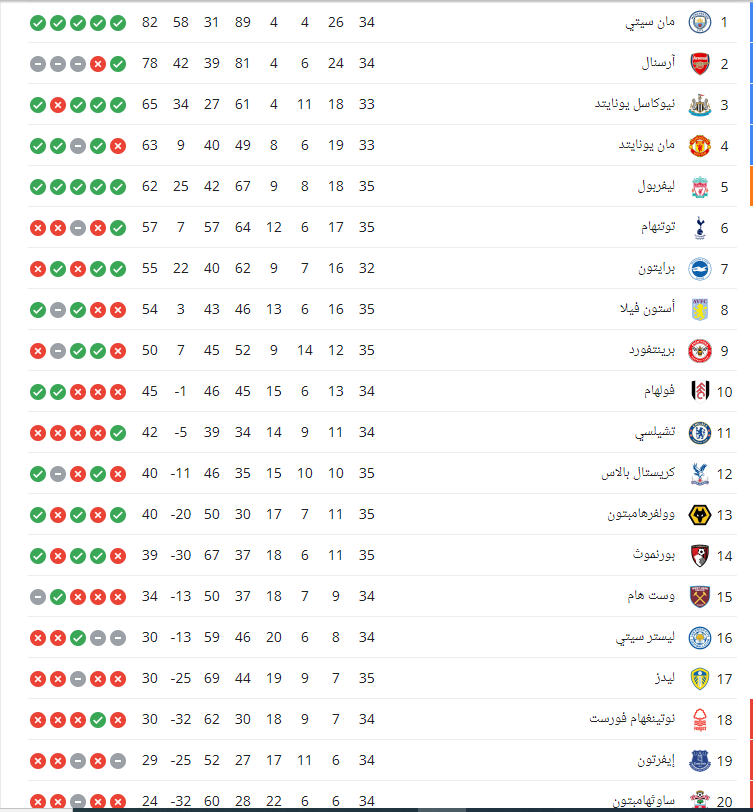This screenshot has height=812, width=753.
Task: View the ليفربول team details
Action: point(656,186)
